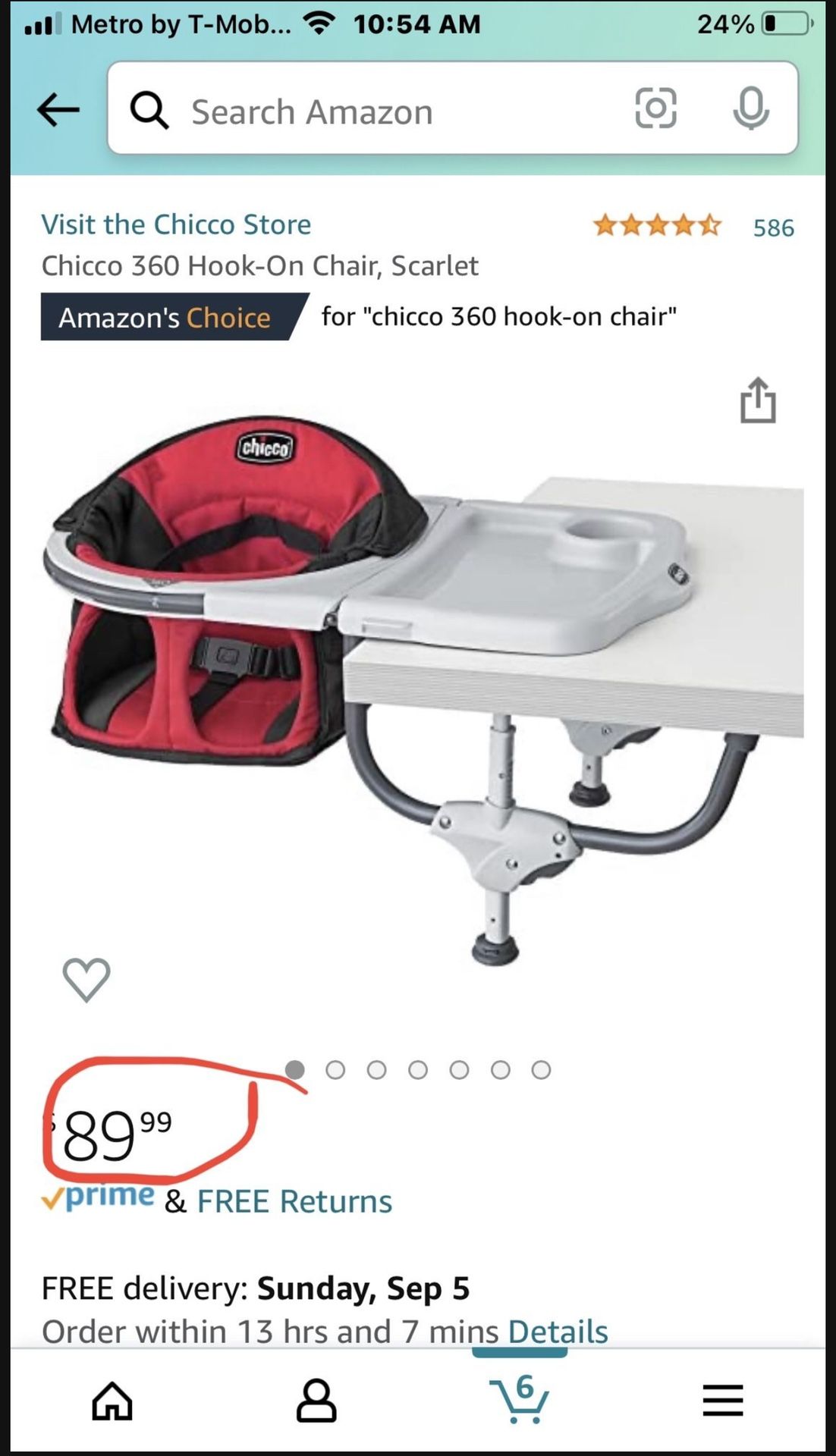This screenshot has height=1456, width=836.
Task: Visit the Chicco Store link
Action: [x=176, y=224]
